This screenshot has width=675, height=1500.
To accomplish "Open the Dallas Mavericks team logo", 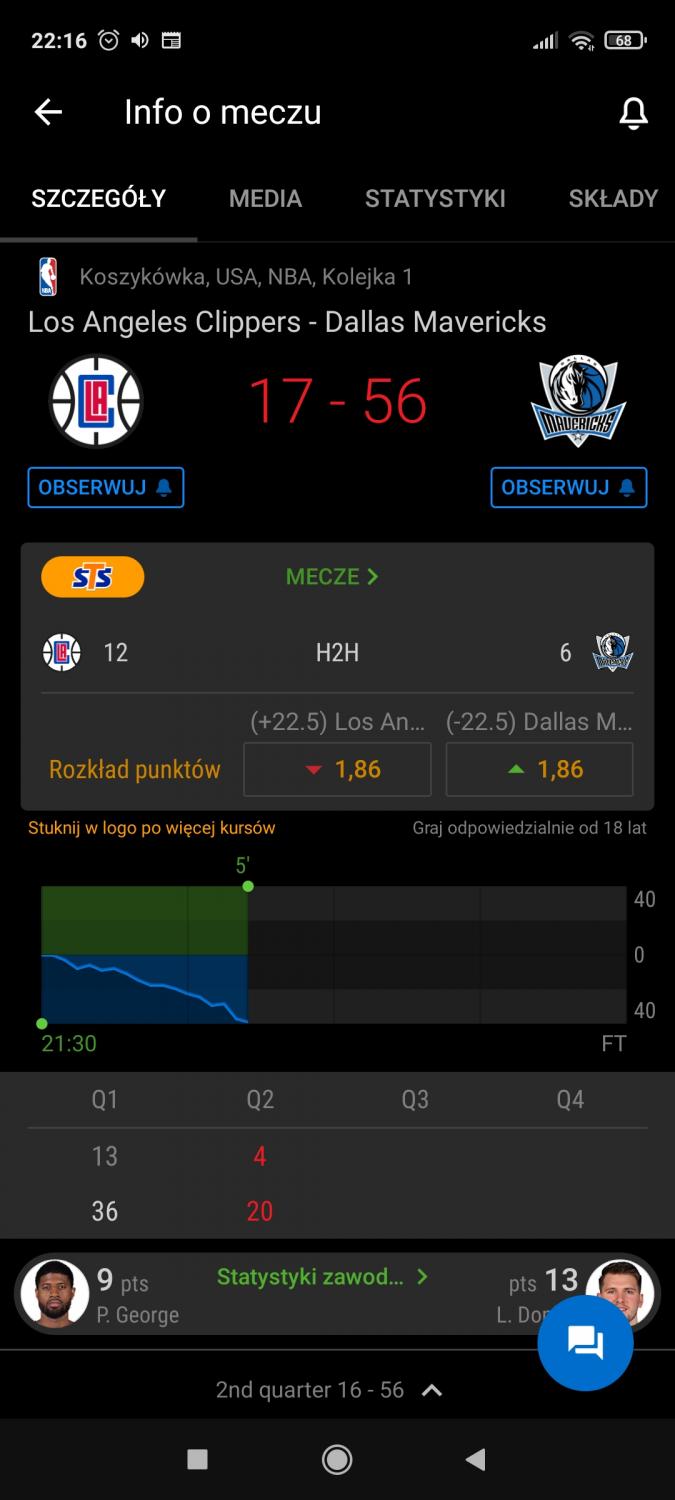I will [x=578, y=401].
